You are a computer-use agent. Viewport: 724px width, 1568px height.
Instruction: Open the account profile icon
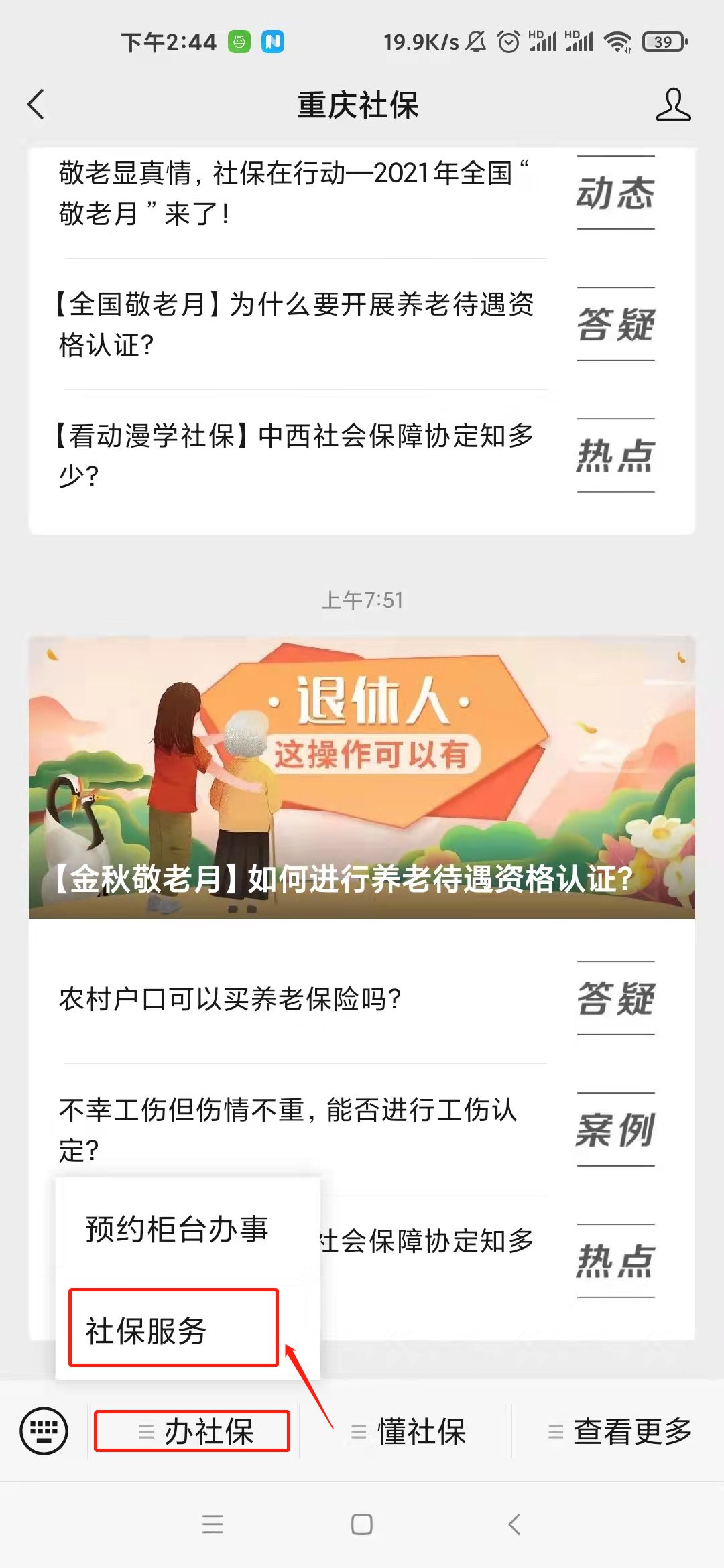[673, 105]
